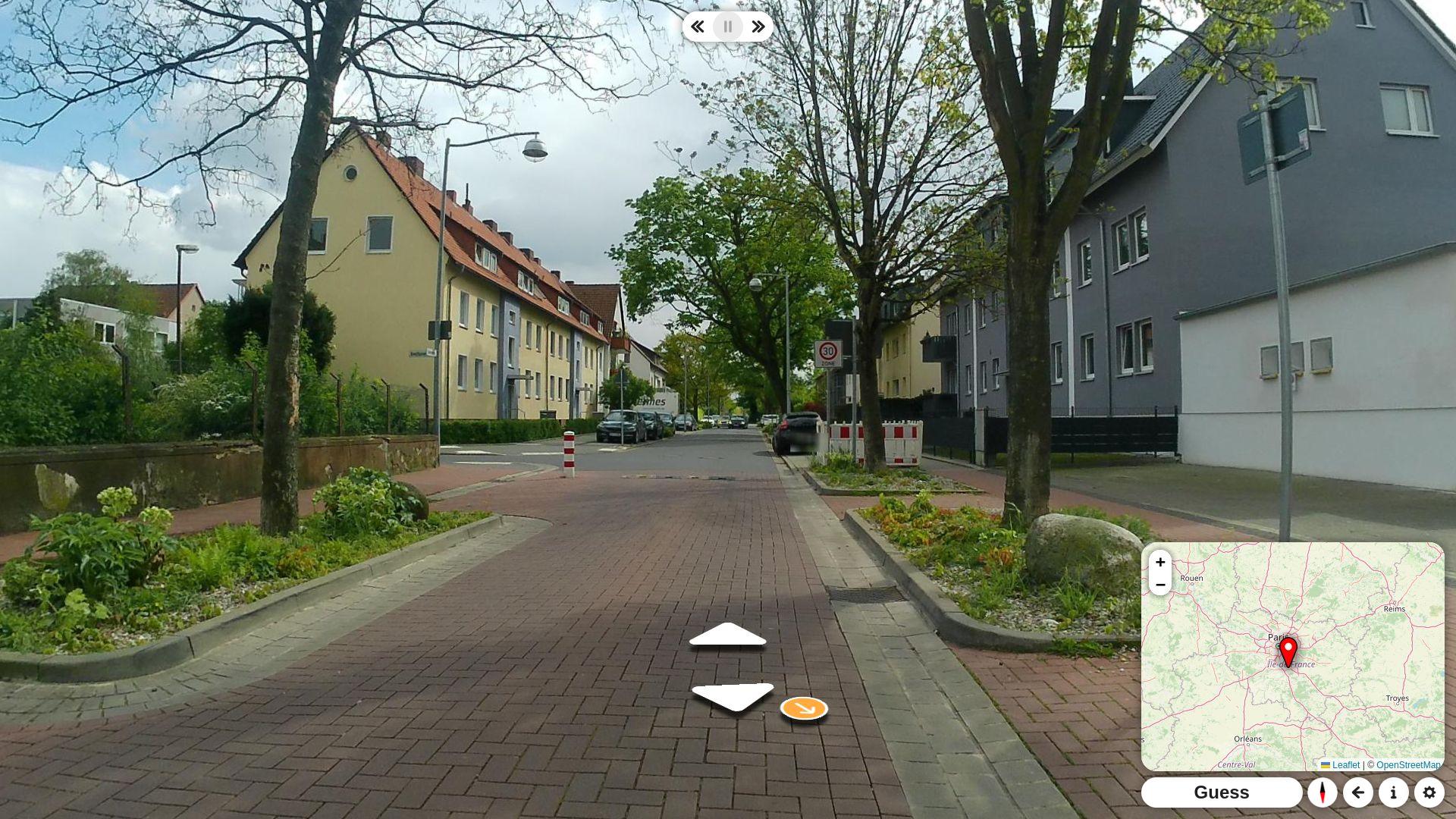The height and width of the screenshot is (819, 1456).
Task: Open the info button
Action: pos(1393,792)
